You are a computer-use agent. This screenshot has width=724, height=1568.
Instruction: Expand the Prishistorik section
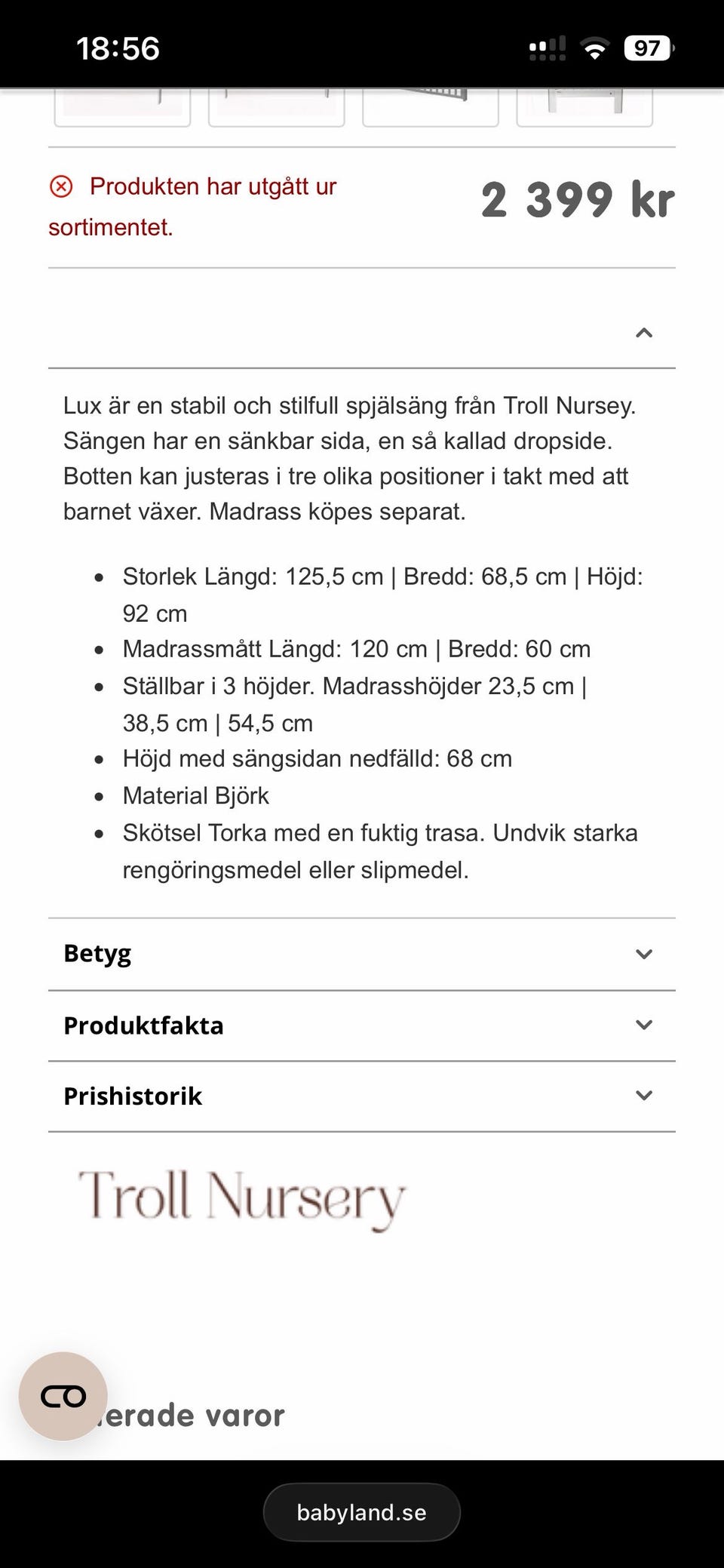click(x=361, y=1096)
